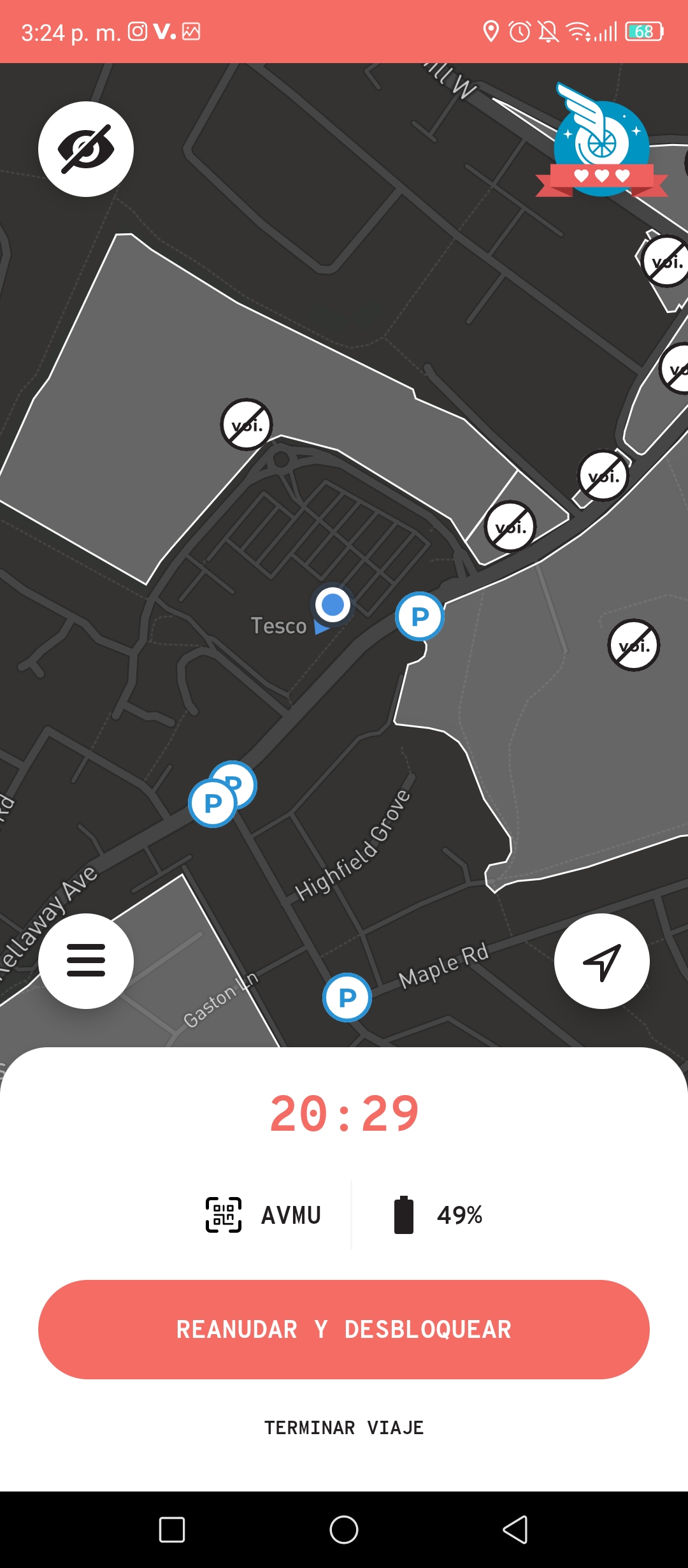The width and height of the screenshot is (688, 1568).
Task: Go to Android home screen
Action: pyautogui.click(x=344, y=1529)
